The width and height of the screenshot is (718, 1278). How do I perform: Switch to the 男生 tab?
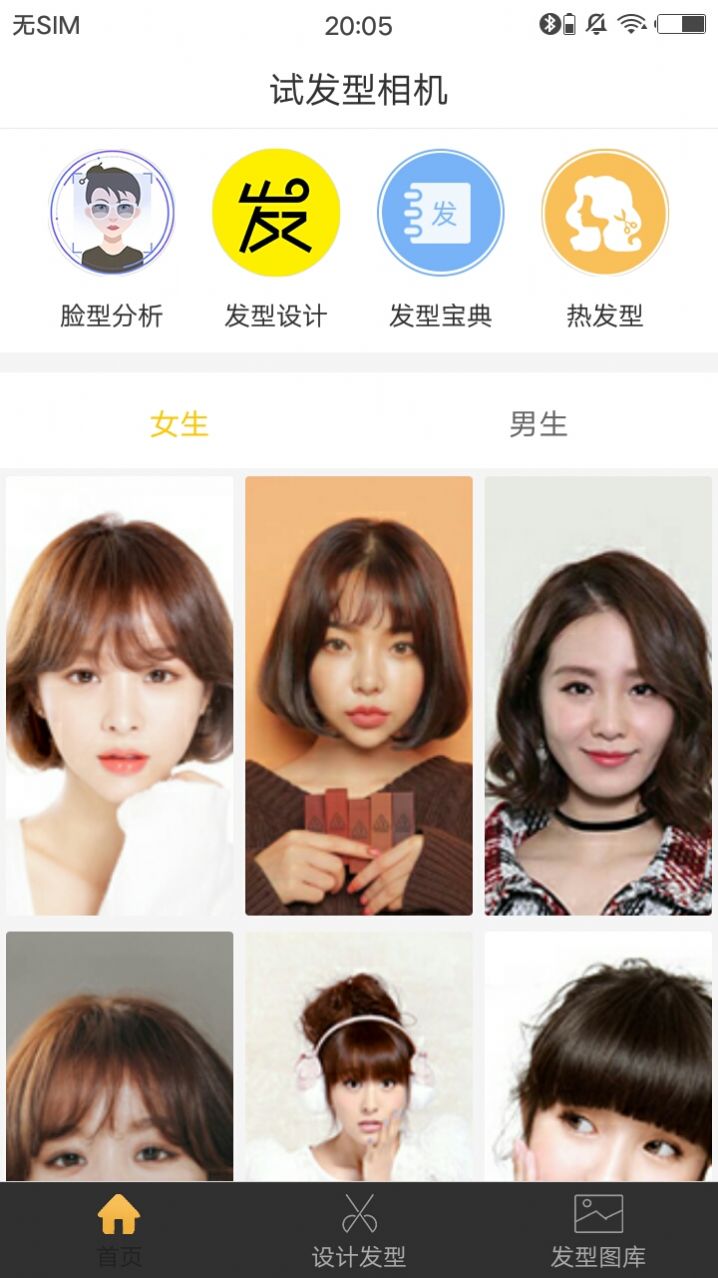tap(538, 424)
